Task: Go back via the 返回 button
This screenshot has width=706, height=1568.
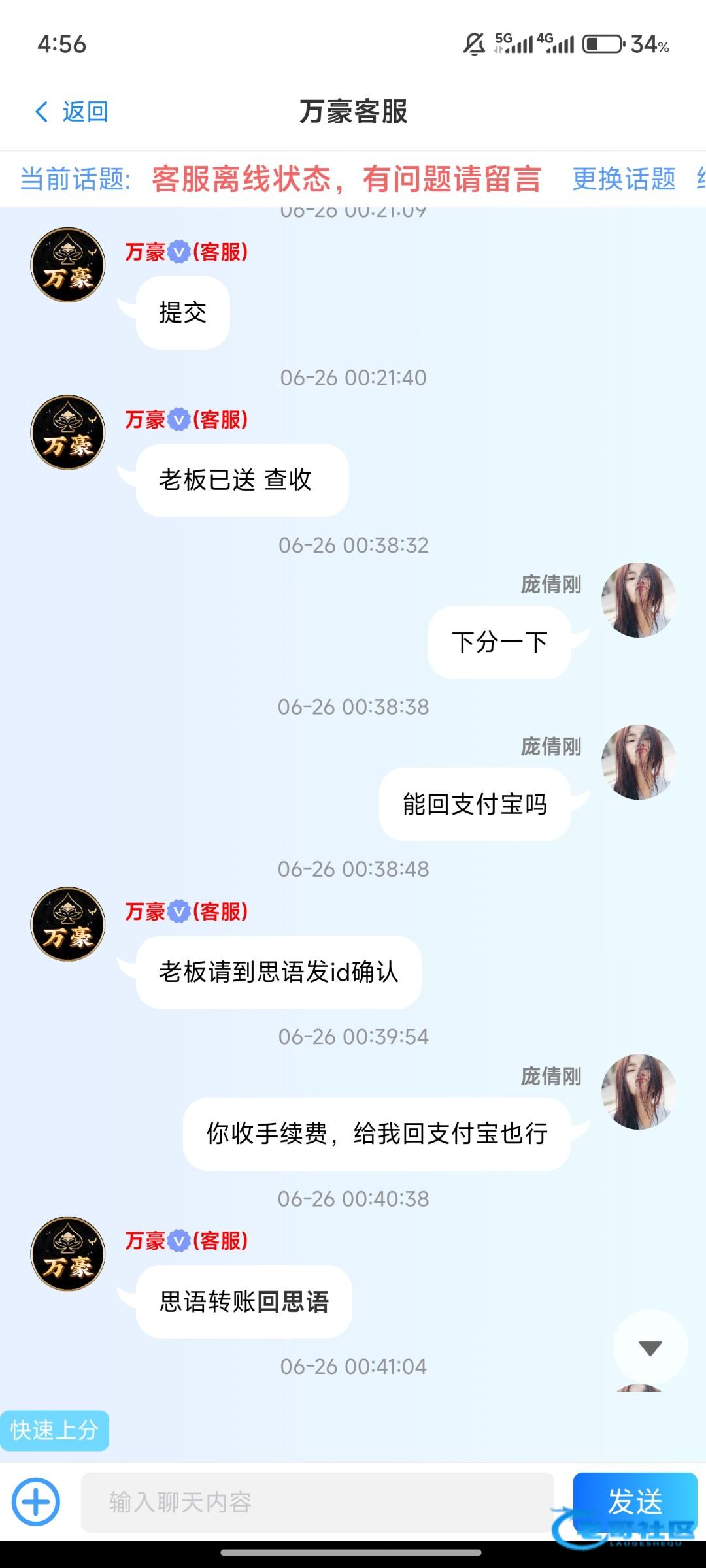Action: 72,112
